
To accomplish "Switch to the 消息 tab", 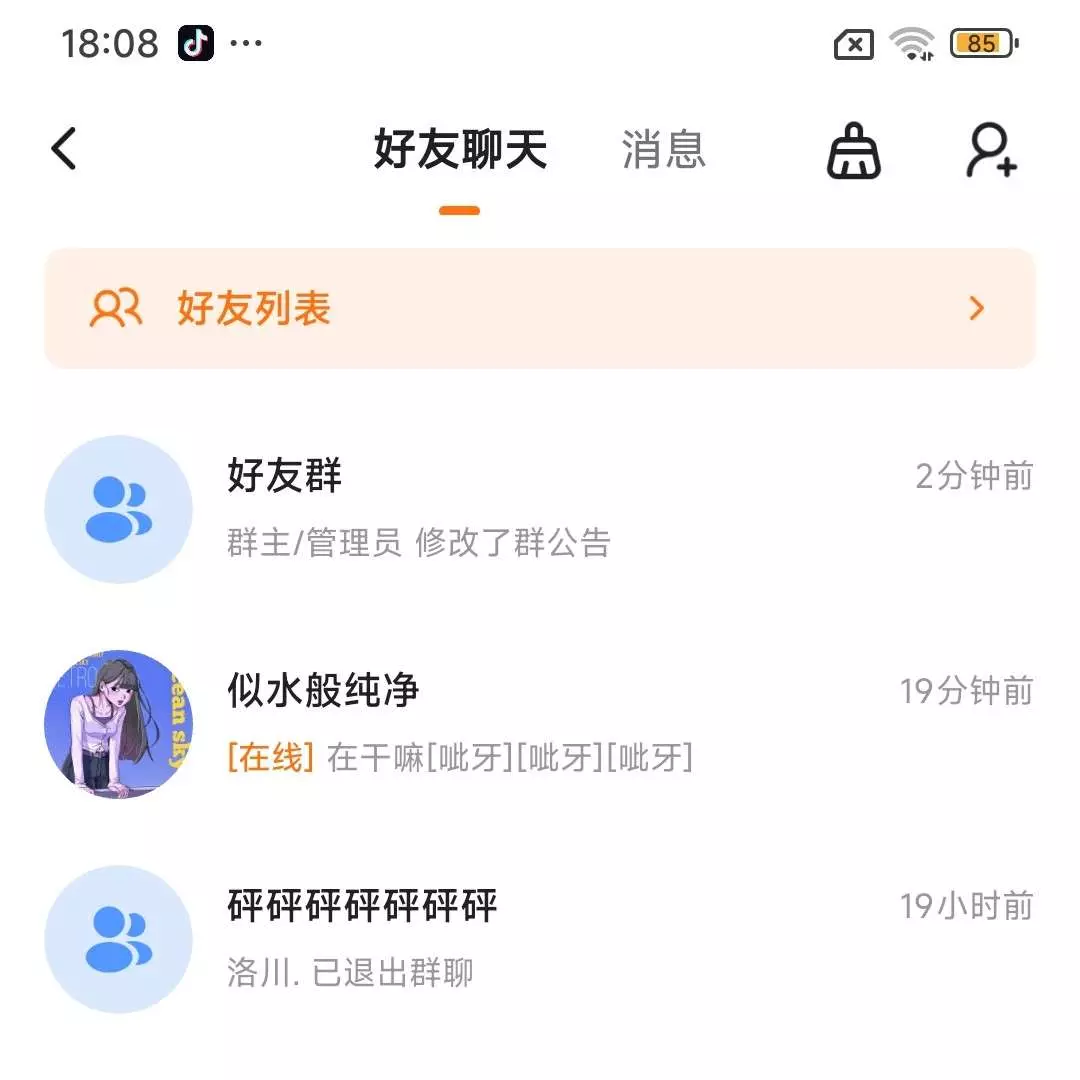I will 664,150.
